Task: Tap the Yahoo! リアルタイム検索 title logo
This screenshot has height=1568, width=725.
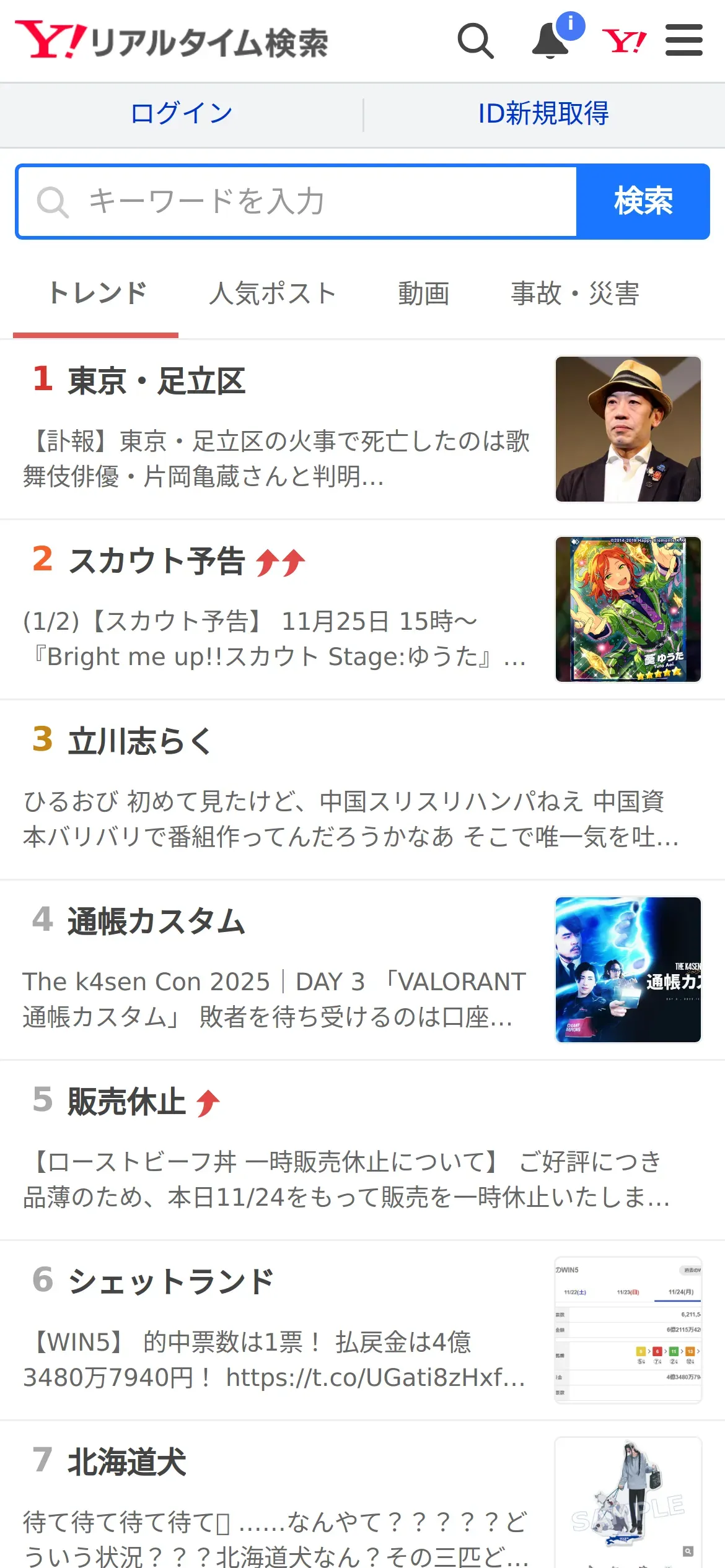Action: click(172, 41)
